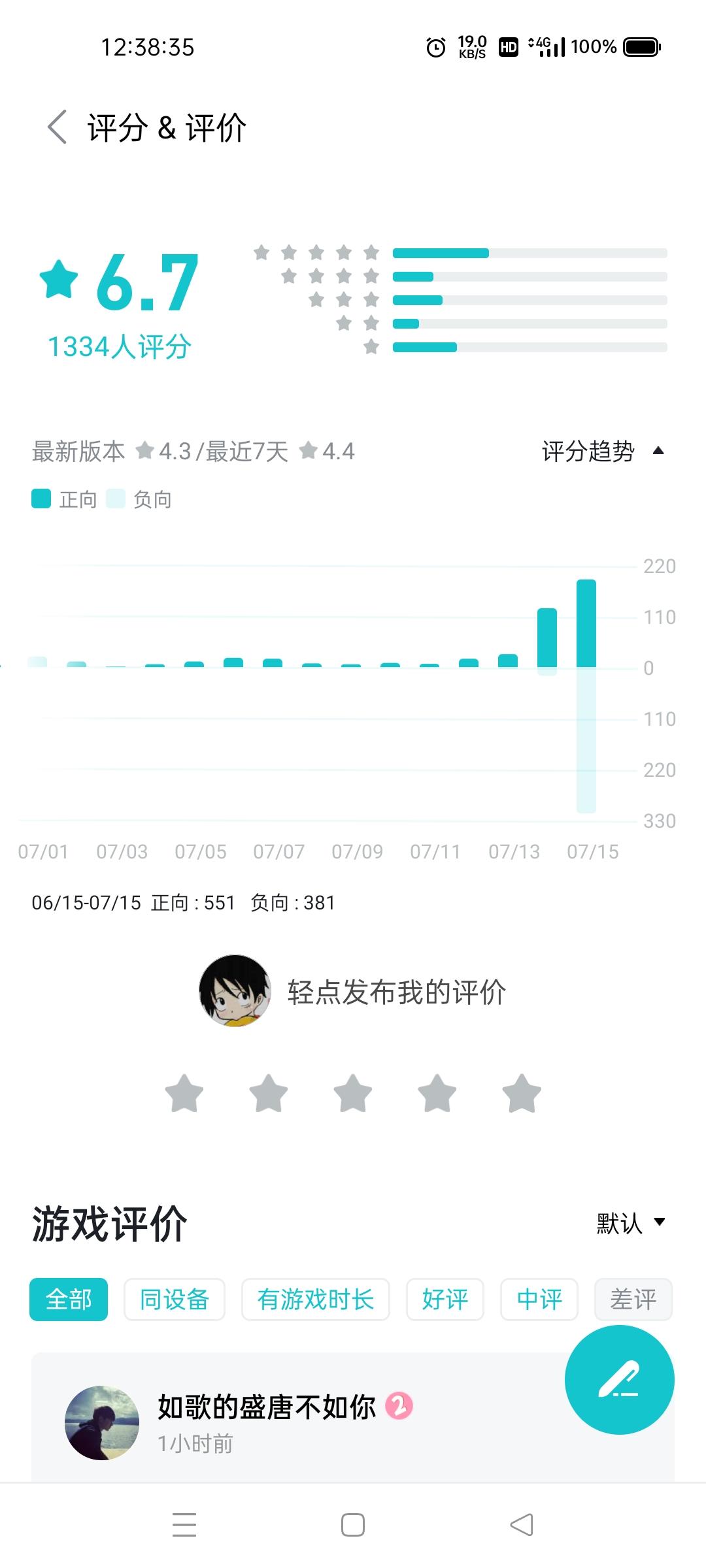Switch to 中评 reviews
Viewport: 706px width, 1568px height.
[x=539, y=1299]
